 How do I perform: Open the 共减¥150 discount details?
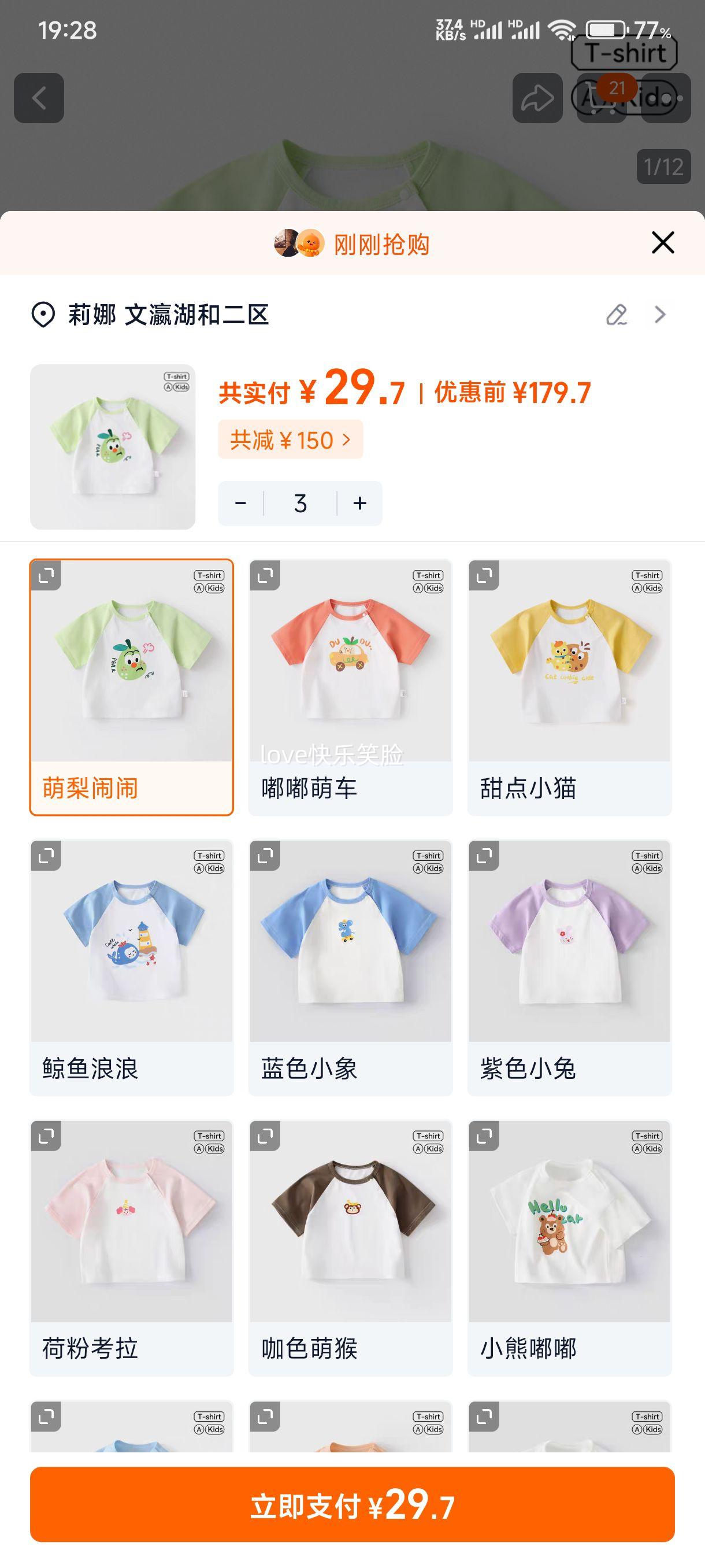point(290,439)
